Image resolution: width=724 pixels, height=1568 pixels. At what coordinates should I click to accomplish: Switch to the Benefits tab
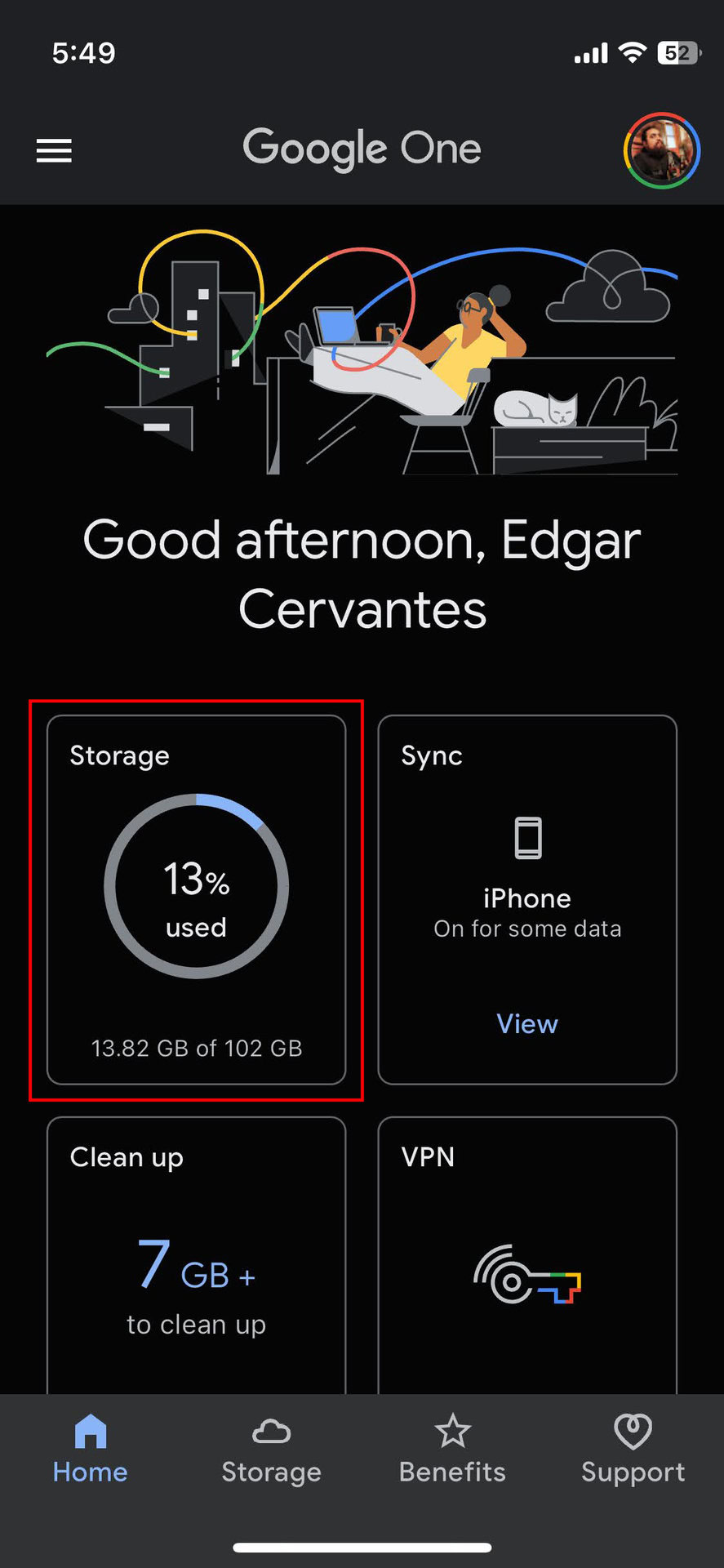tap(452, 1450)
